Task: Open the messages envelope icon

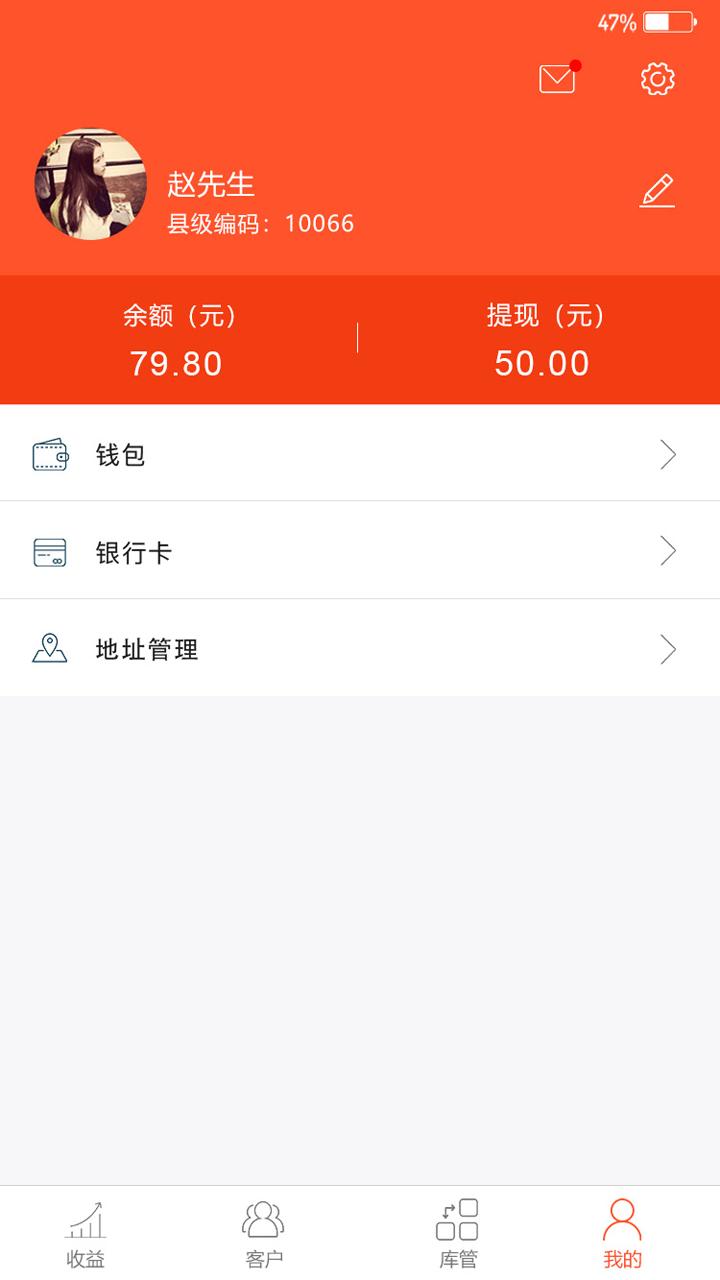Action: pyautogui.click(x=557, y=79)
